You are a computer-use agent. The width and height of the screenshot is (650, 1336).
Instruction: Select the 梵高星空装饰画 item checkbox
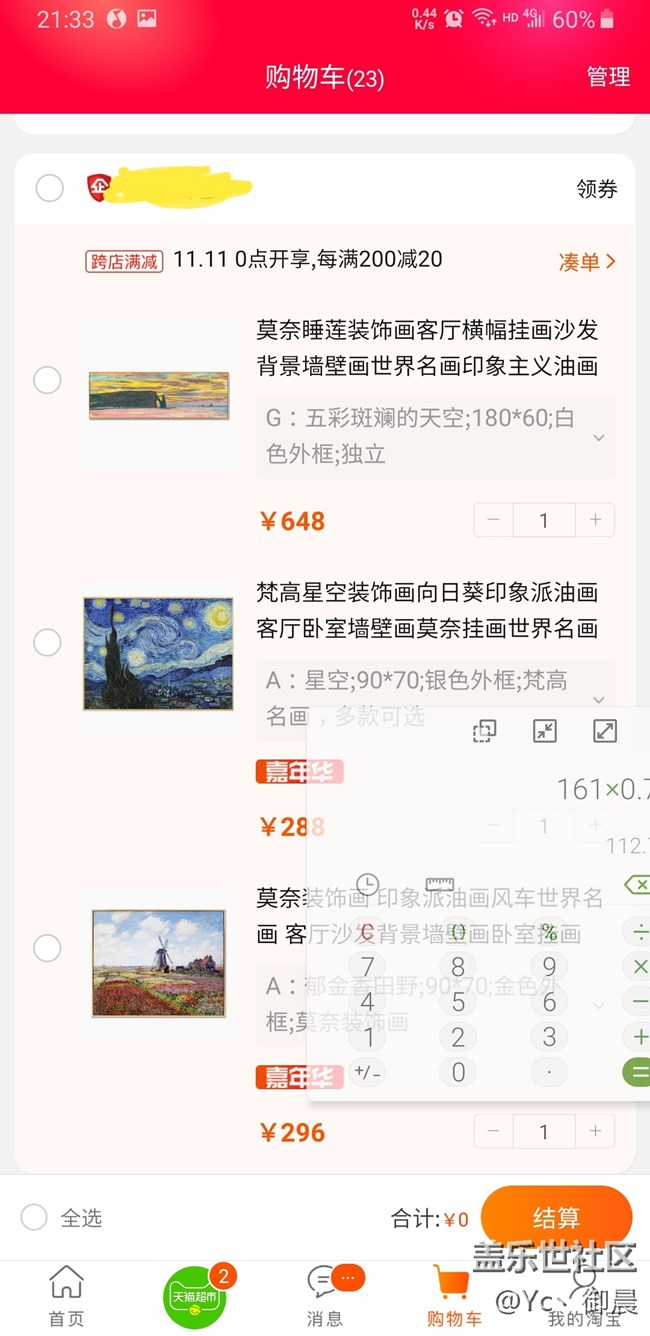pyautogui.click(x=47, y=642)
